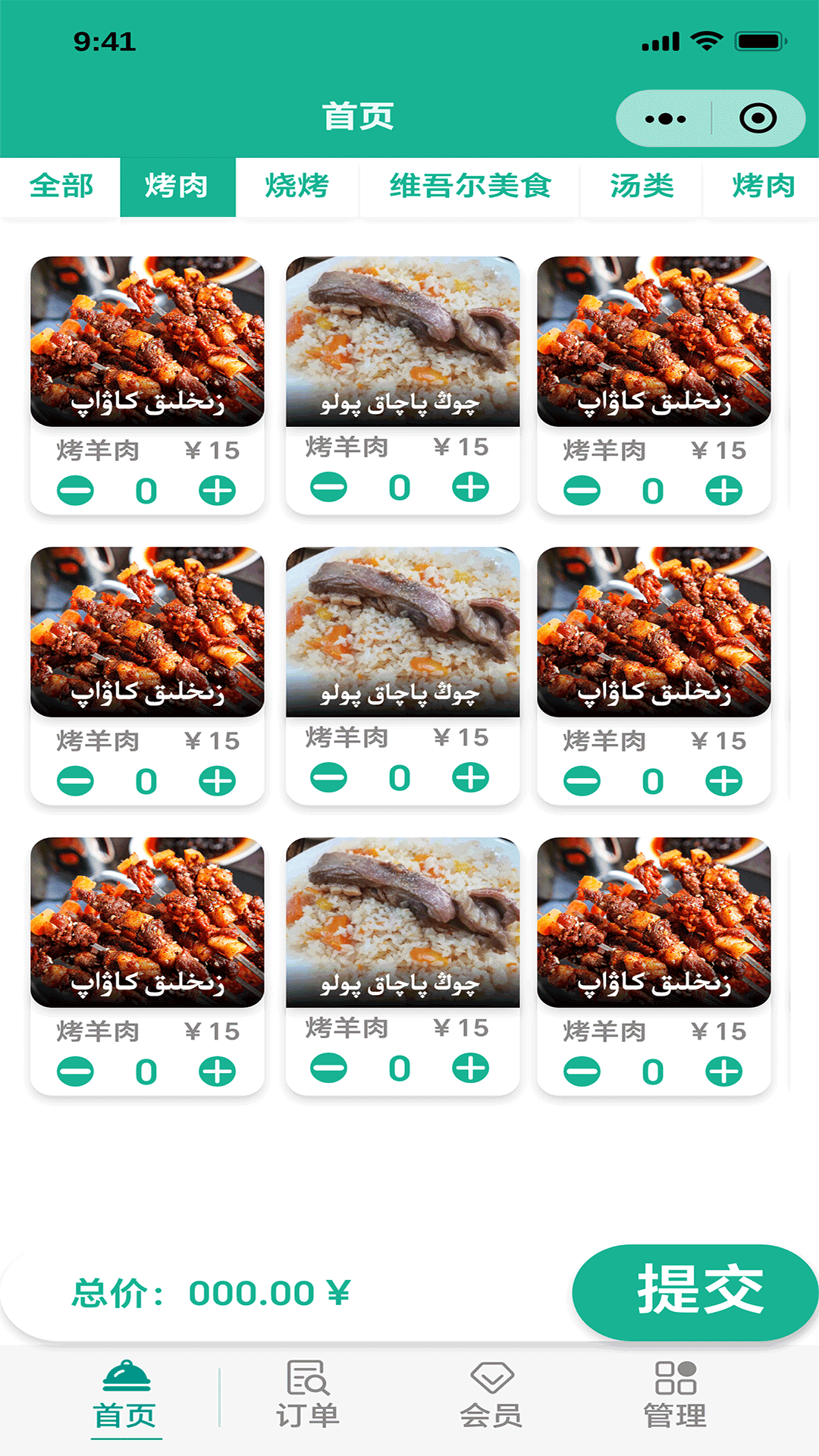Close the mini program with the circle icon
Screen dimensions: 819x1456
[x=758, y=118]
